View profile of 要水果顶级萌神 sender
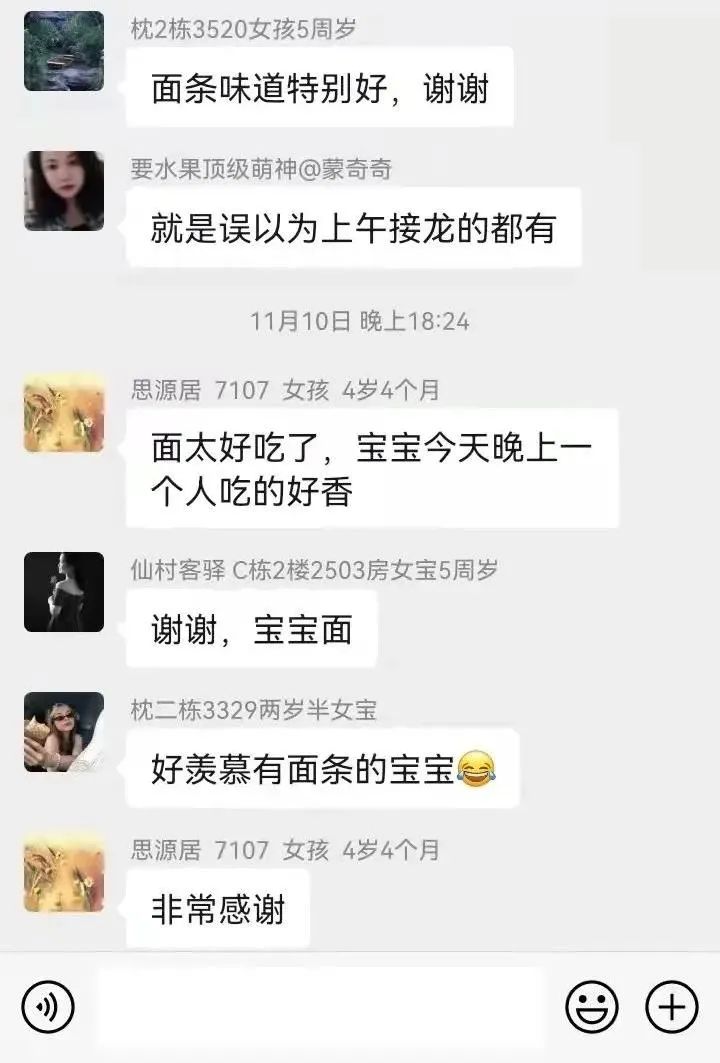The height and width of the screenshot is (1063, 720). (64, 191)
